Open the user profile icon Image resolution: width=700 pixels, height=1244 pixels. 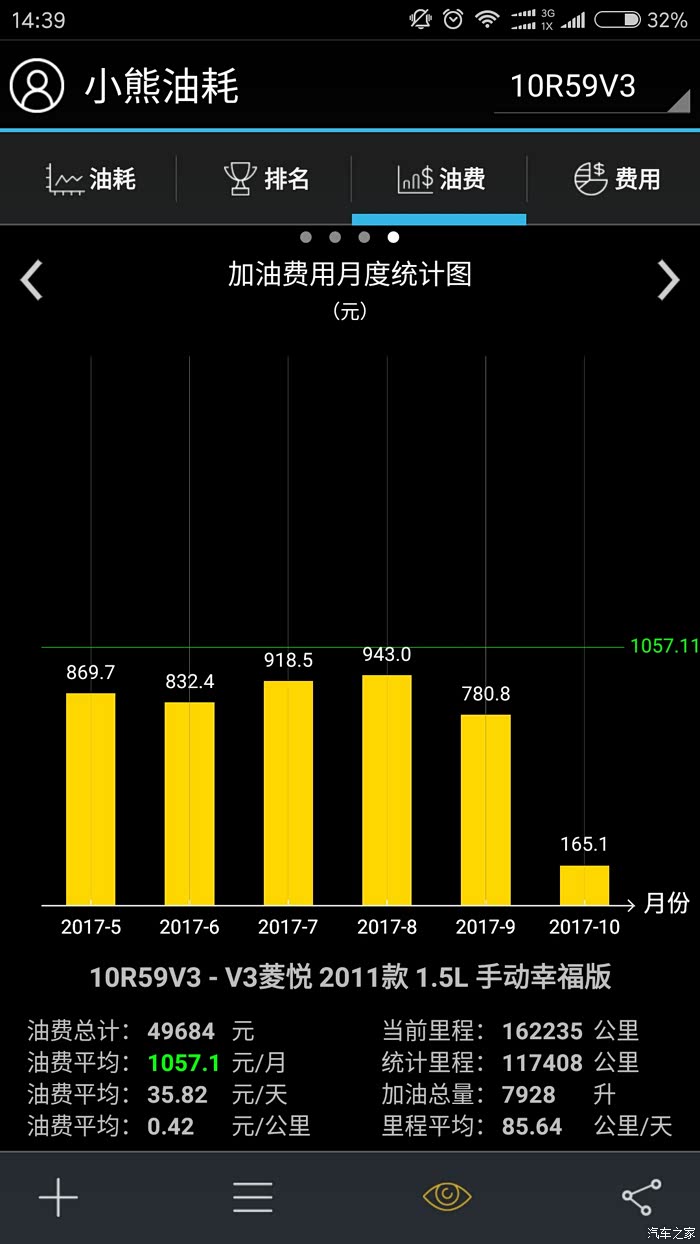37,86
